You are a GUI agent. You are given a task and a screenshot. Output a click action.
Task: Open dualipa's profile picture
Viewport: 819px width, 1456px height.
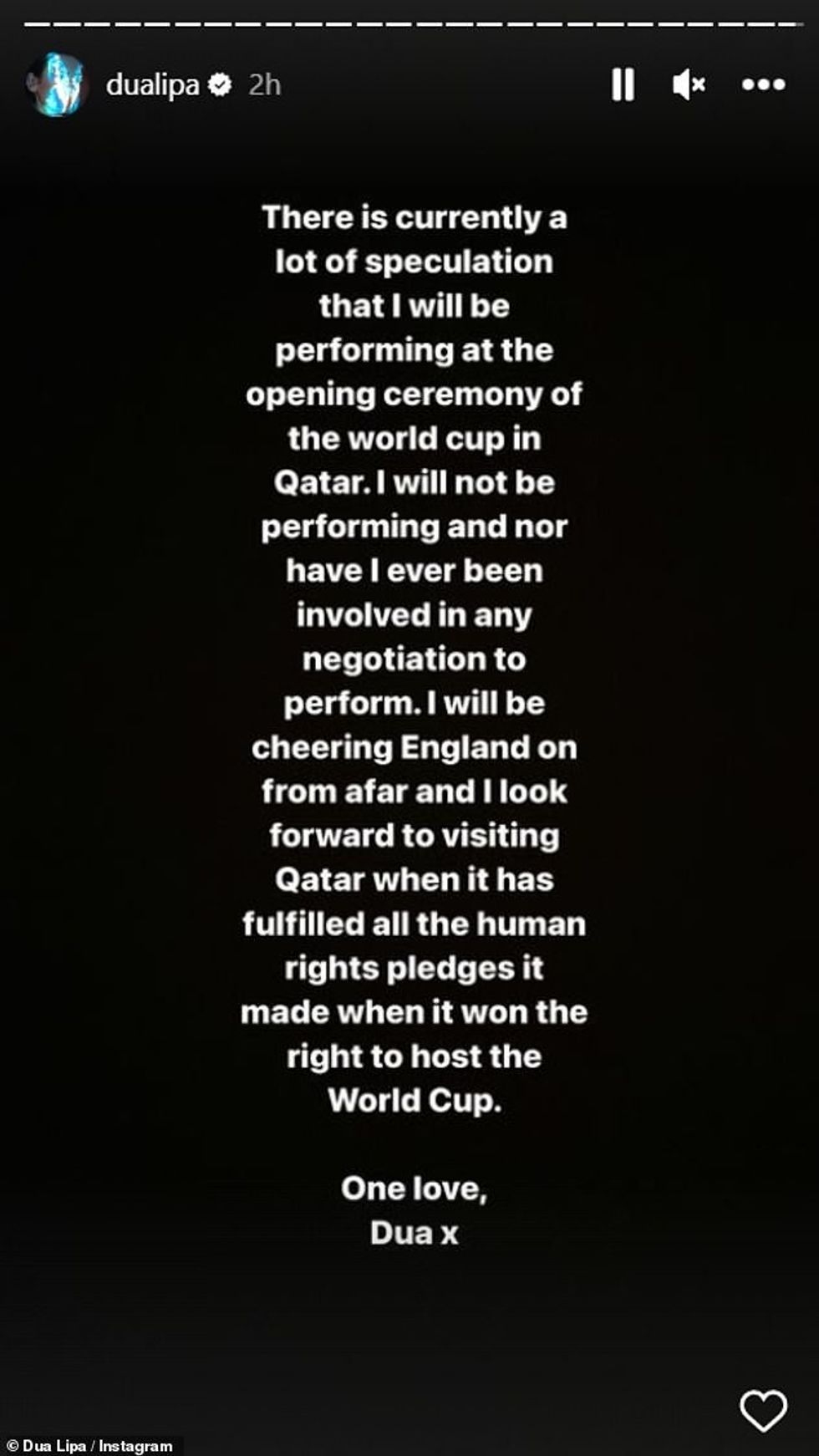[x=58, y=84]
